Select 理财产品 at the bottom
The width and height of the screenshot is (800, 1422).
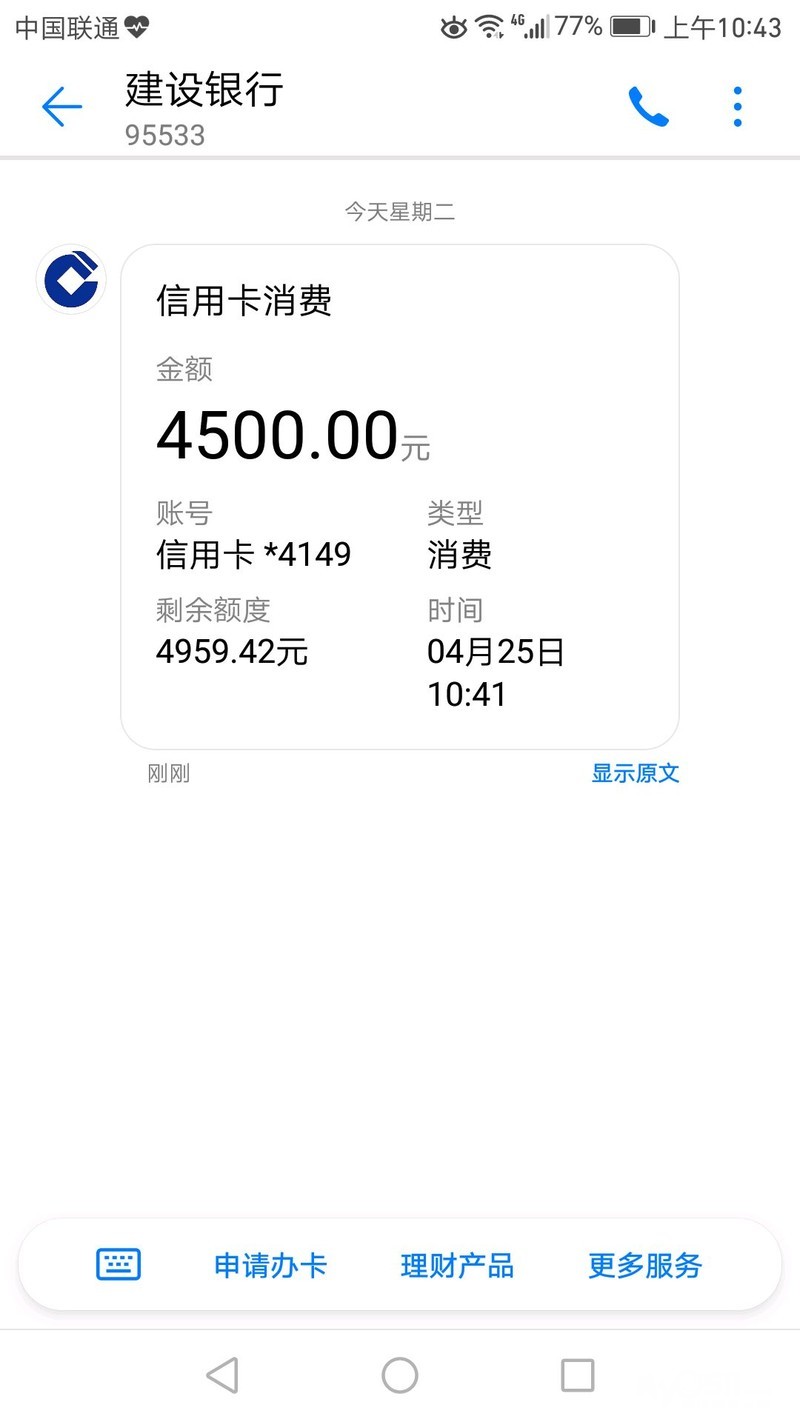coord(457,1266)
